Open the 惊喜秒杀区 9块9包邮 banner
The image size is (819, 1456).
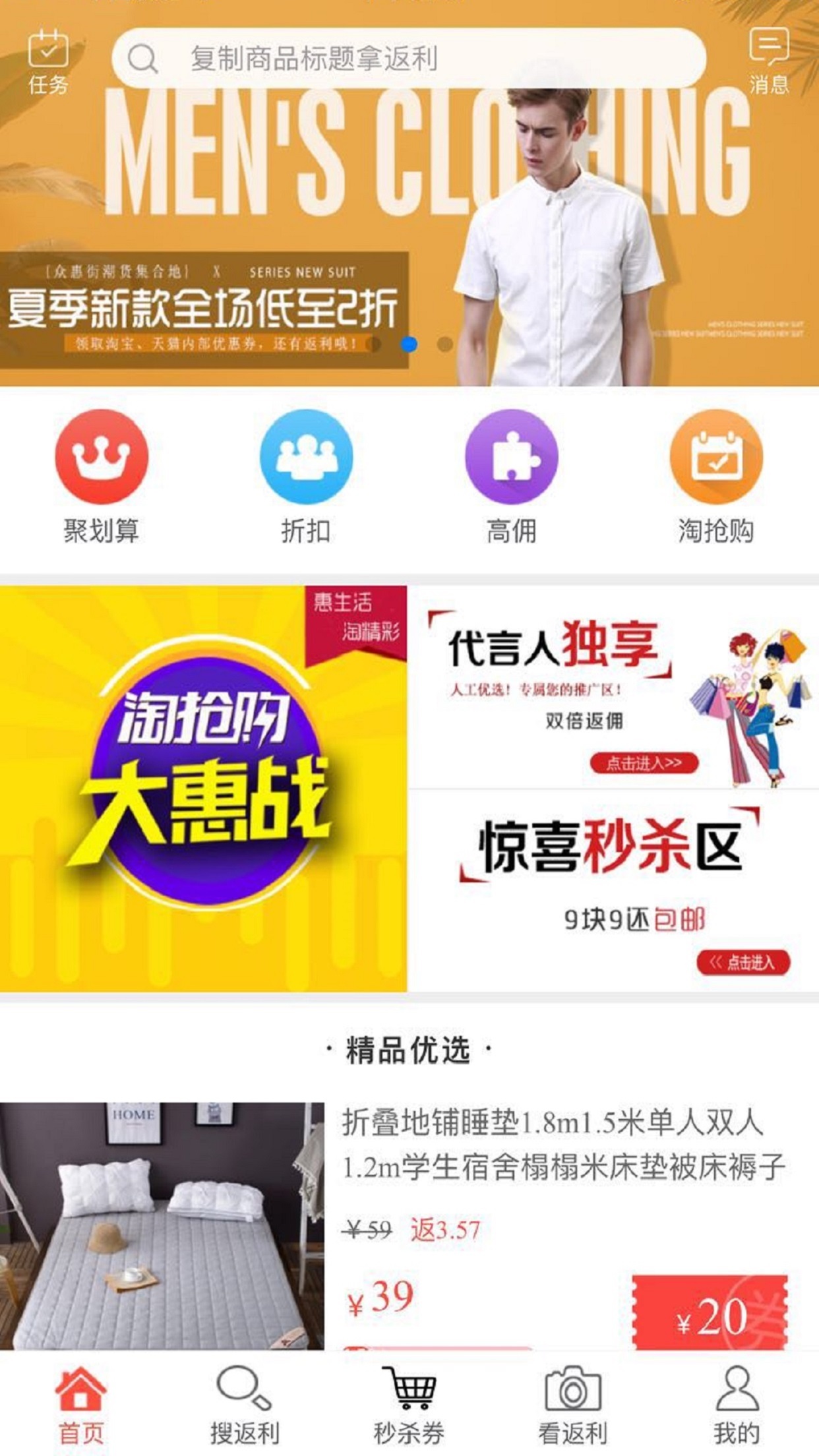613,870
